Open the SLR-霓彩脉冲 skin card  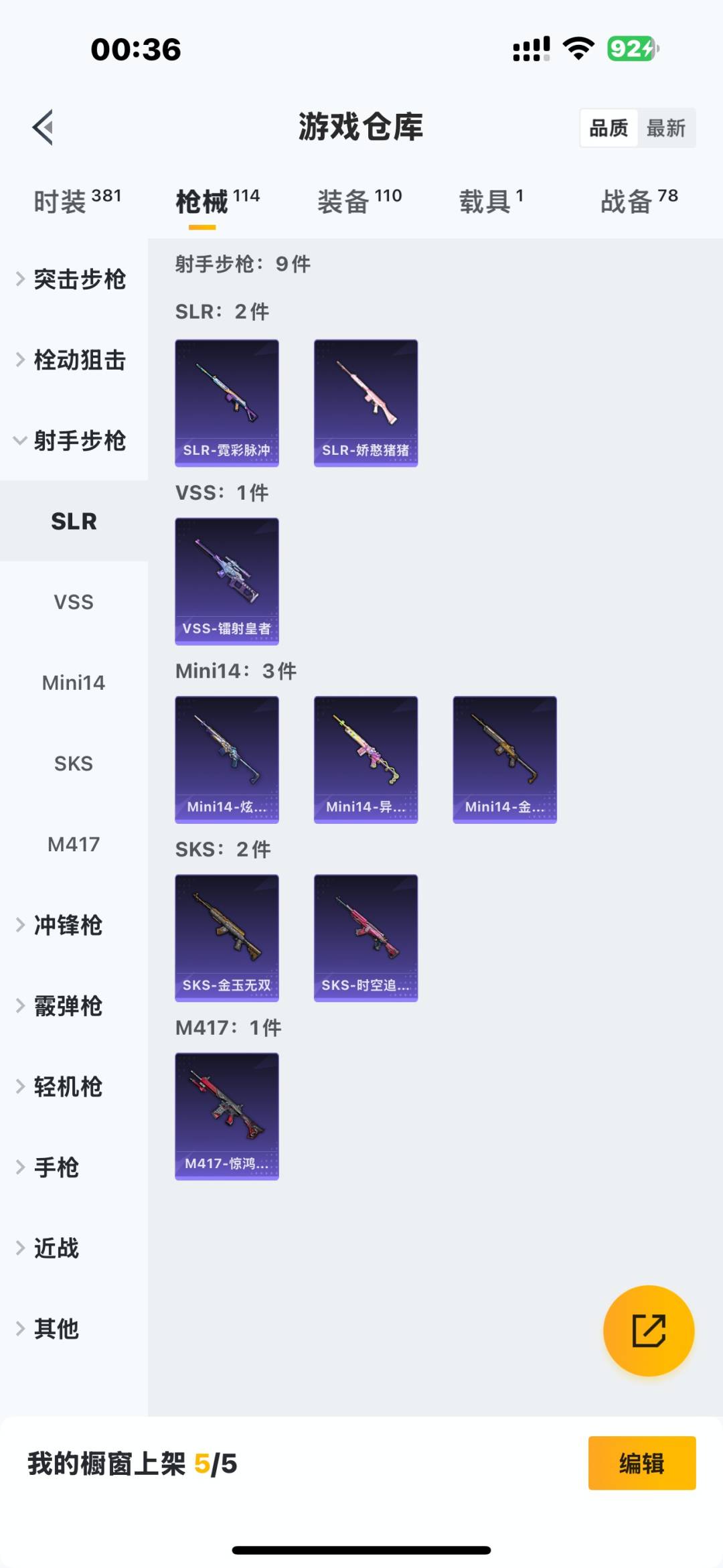click(x=227, y=403)
